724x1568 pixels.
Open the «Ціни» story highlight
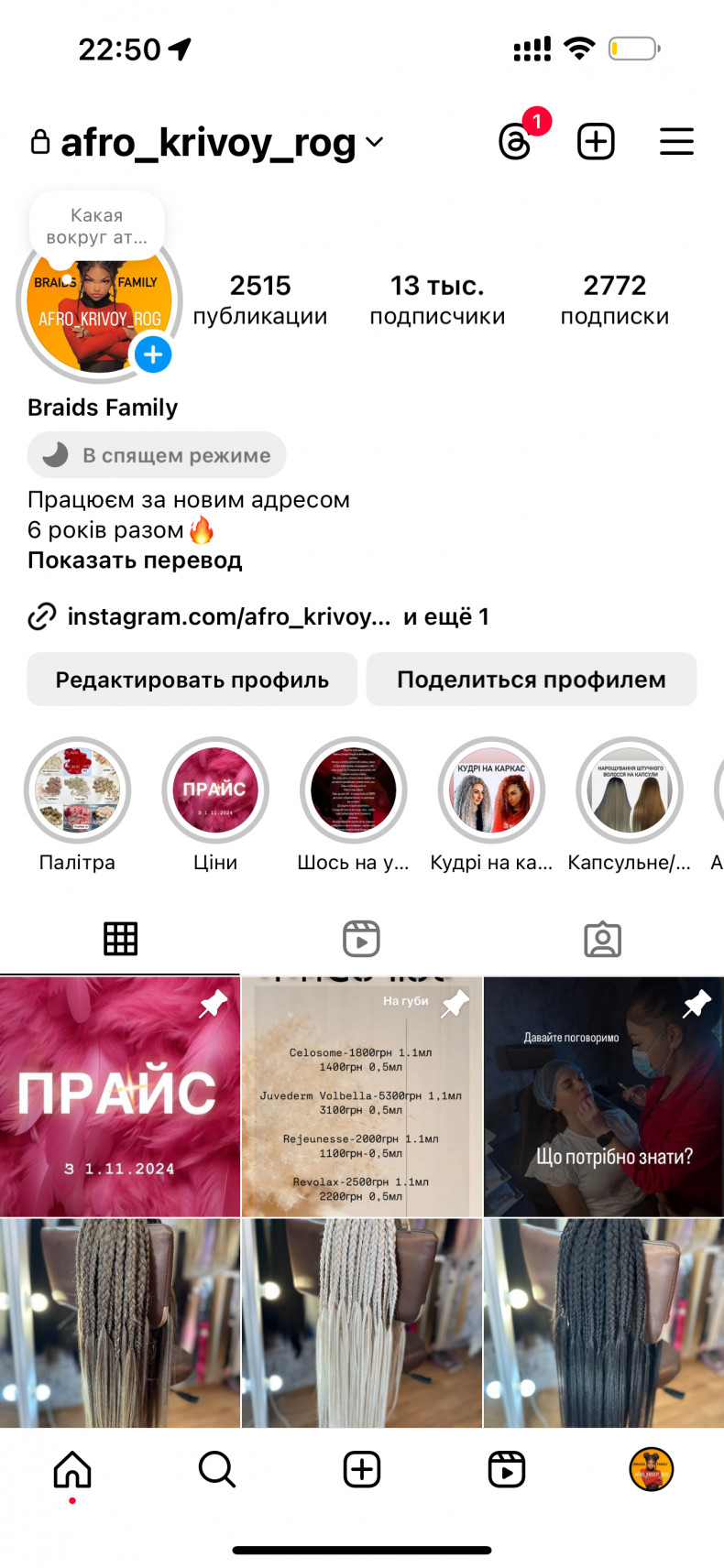click(215, 790)
